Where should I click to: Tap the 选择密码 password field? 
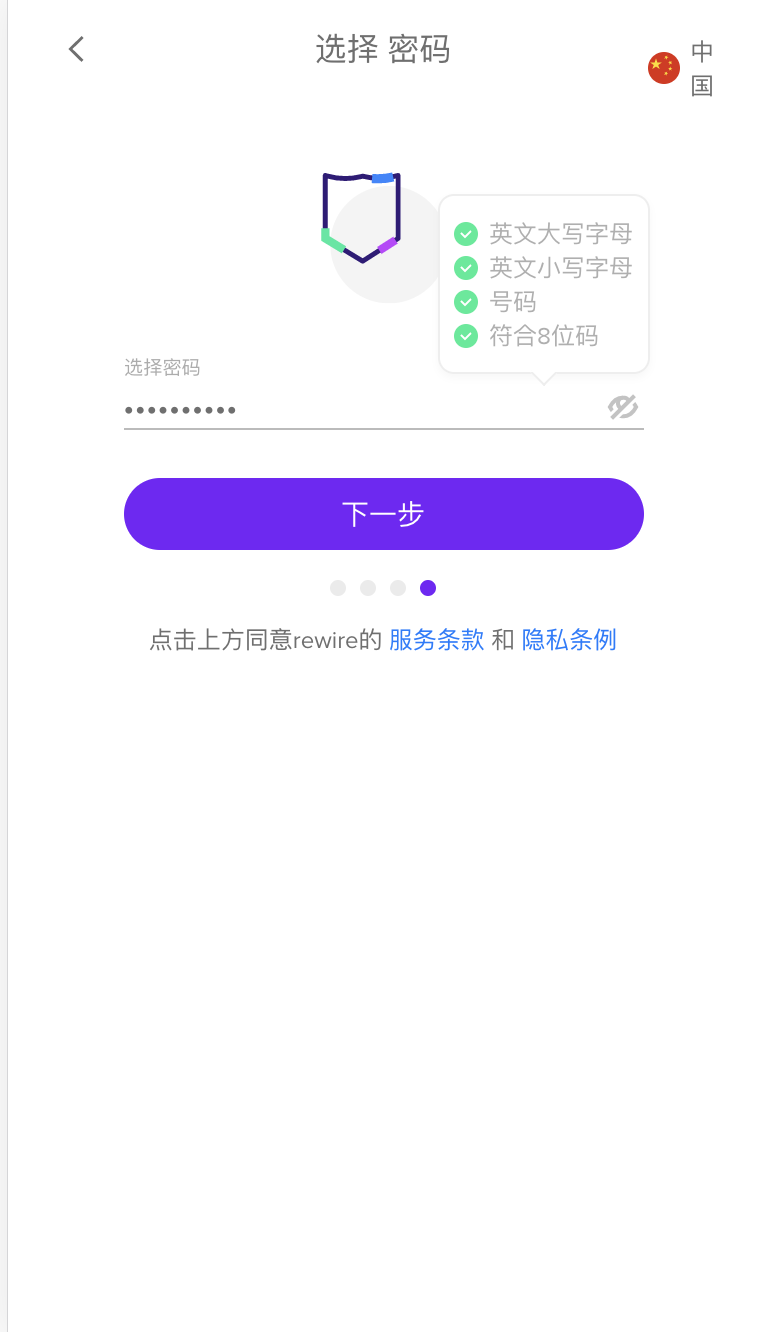(360, 409)
